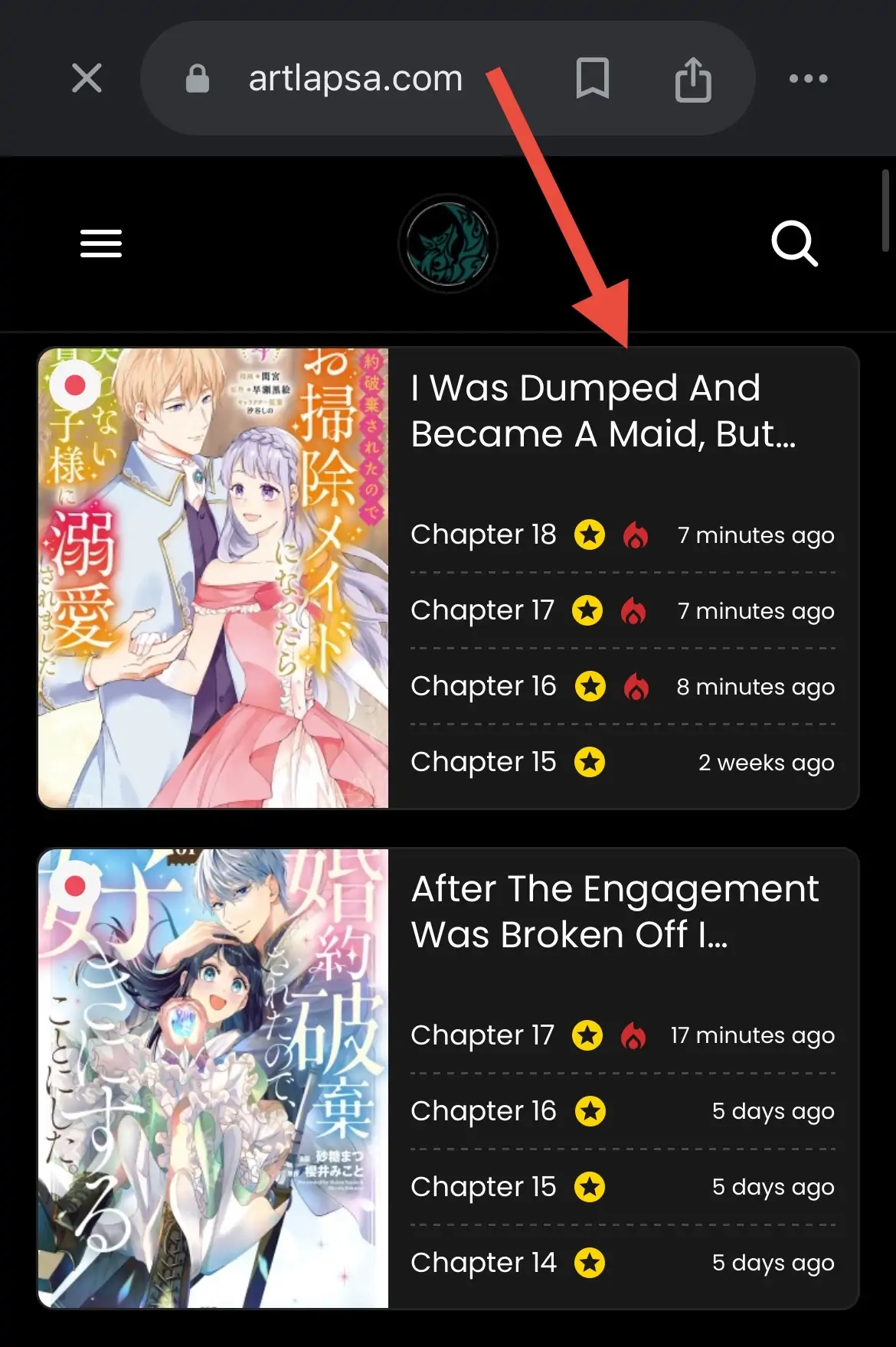The height and width of the screenshot is (1347, 896).
Task: Share the current page
Action: coord(693,79)
